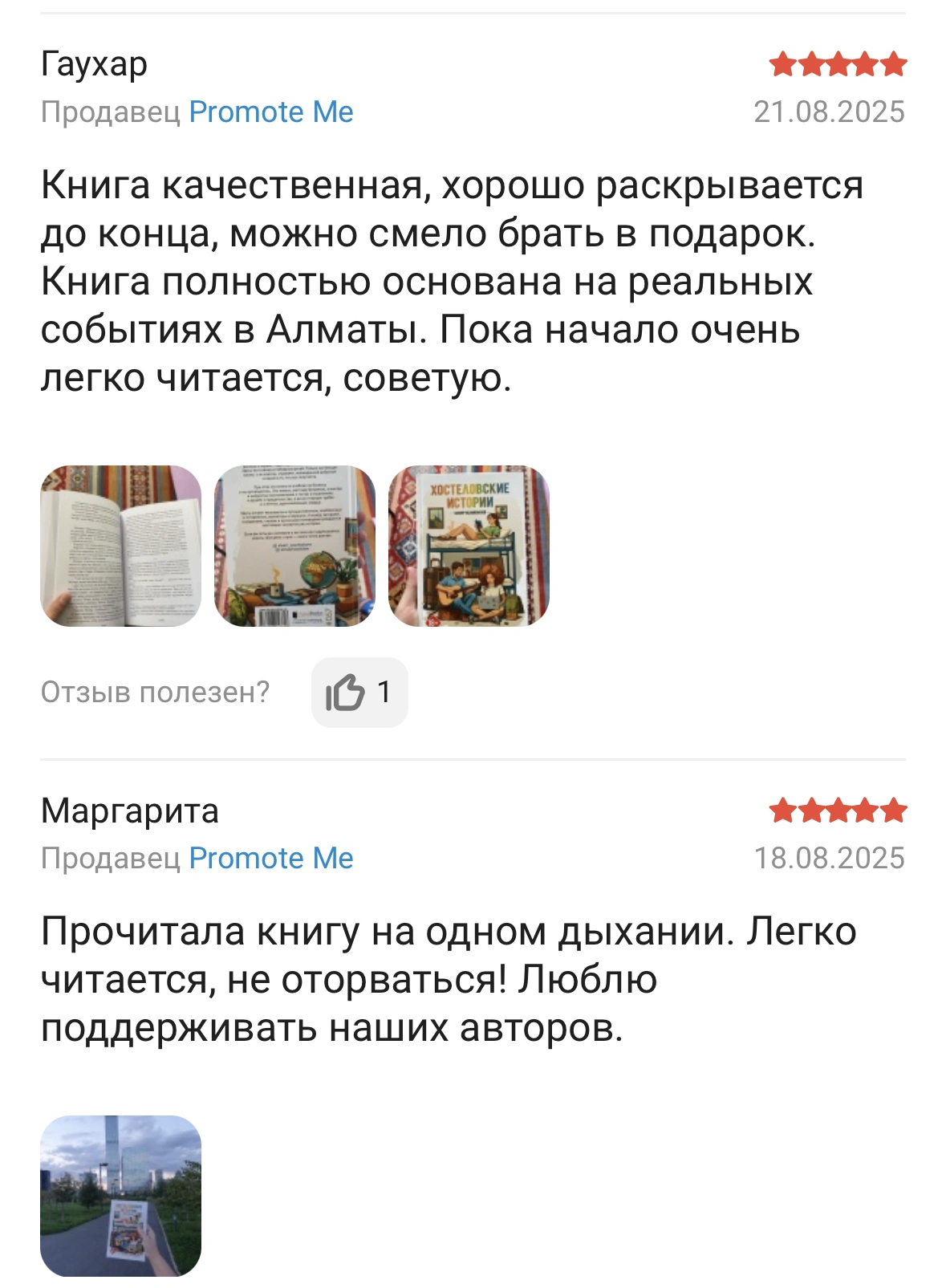
Task: Mark Гаухар's review as helpful
Action: (x=359, y=693)
